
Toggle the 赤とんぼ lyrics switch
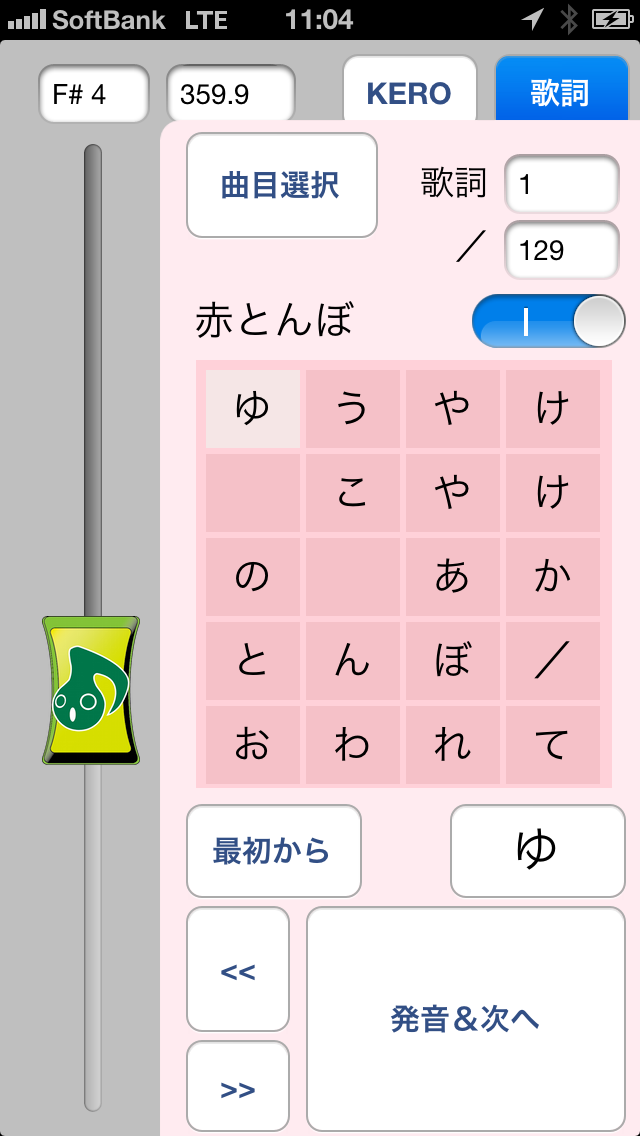click(548, 321)
